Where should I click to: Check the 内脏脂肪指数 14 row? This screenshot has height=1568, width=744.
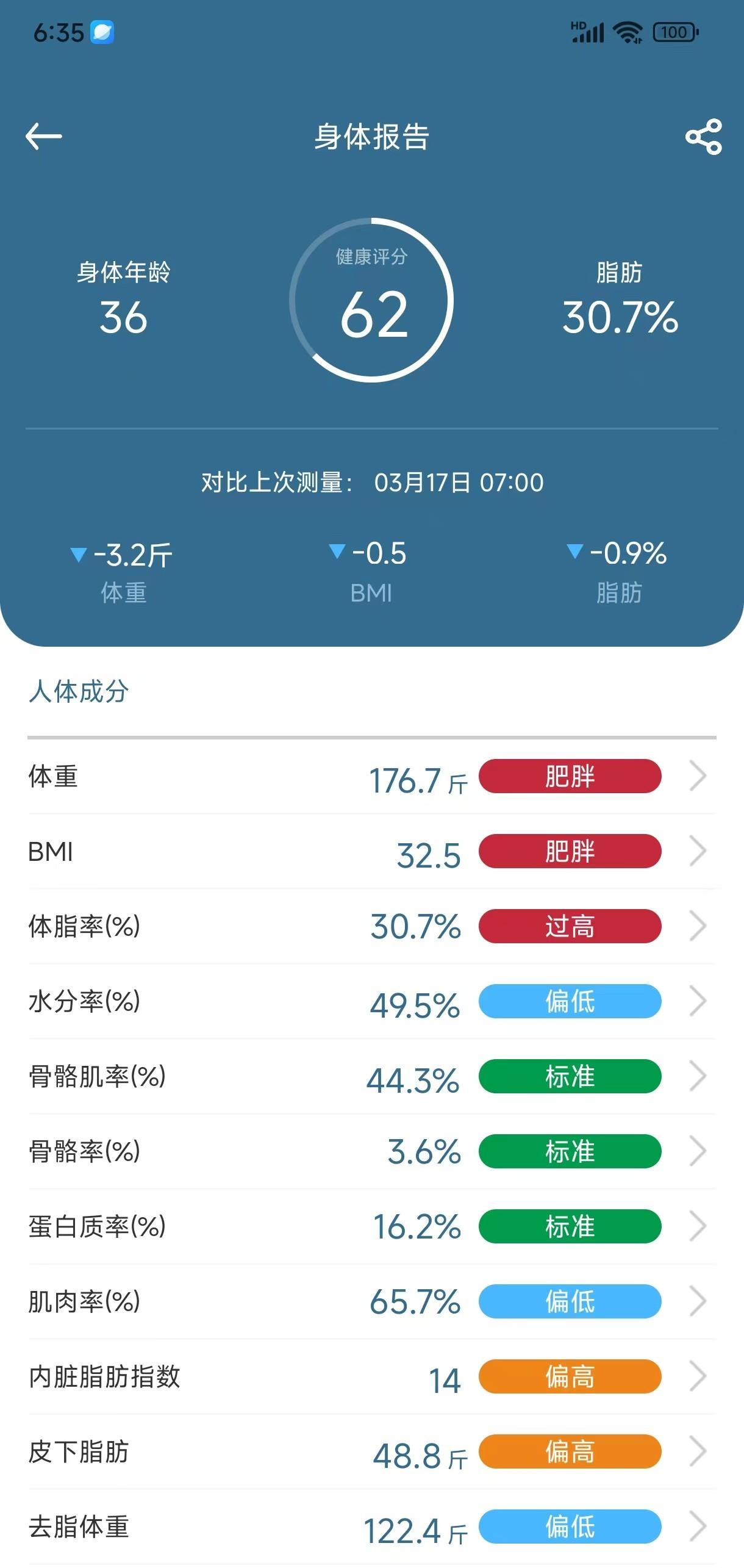372,1377
